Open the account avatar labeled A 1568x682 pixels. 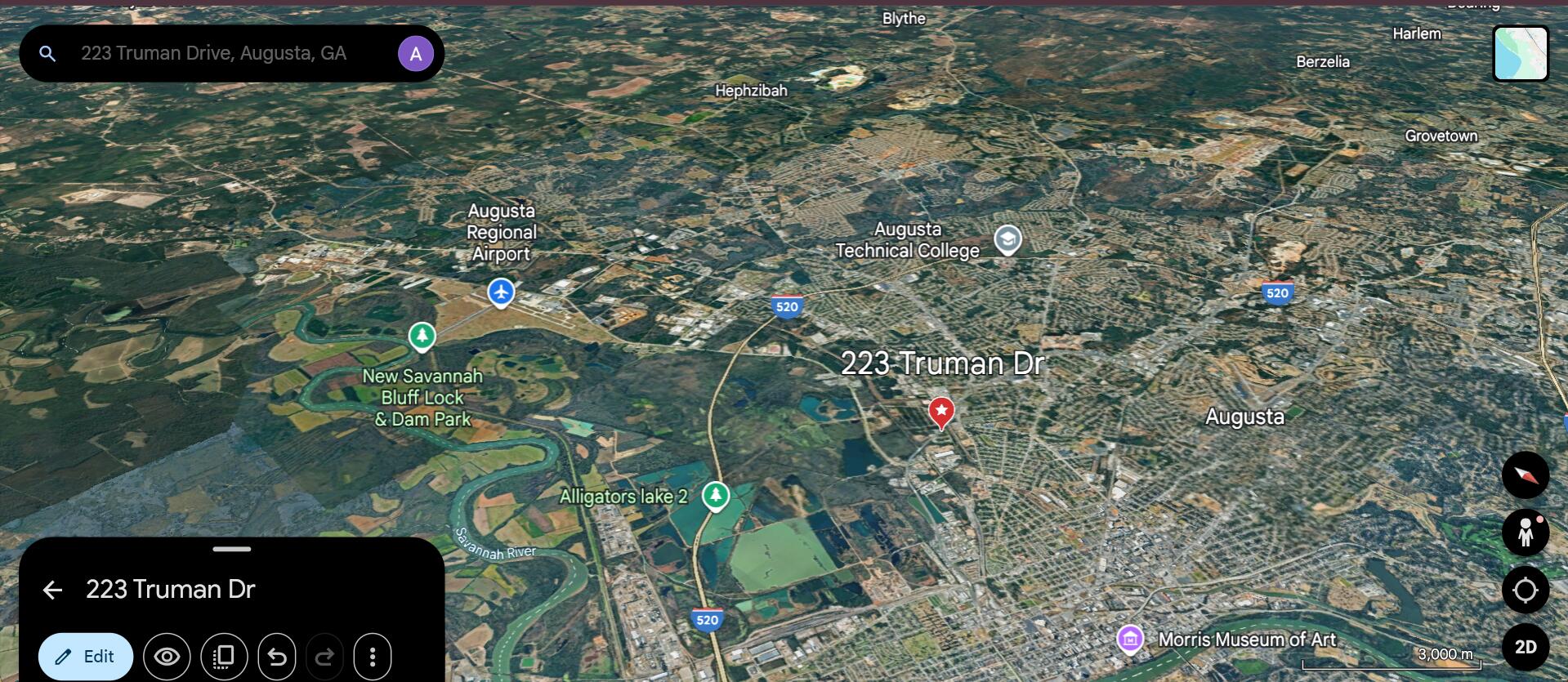(x=415, y=54)
